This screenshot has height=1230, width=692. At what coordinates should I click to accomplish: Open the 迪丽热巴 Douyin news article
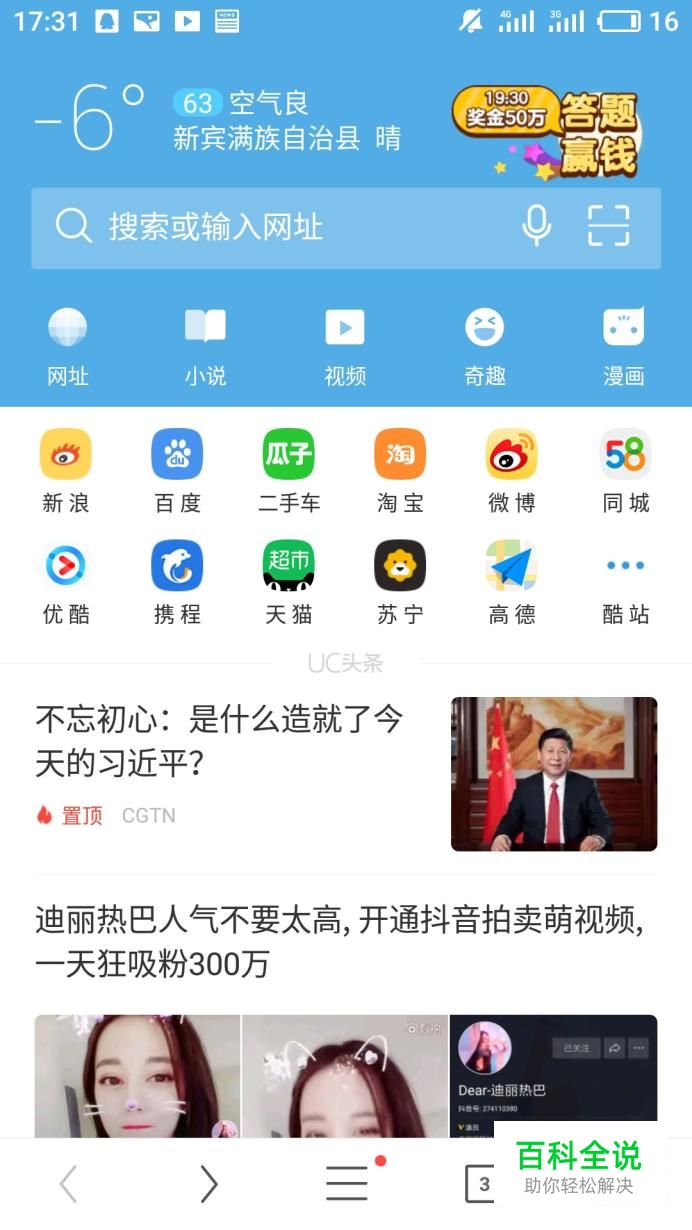[338, 942]
